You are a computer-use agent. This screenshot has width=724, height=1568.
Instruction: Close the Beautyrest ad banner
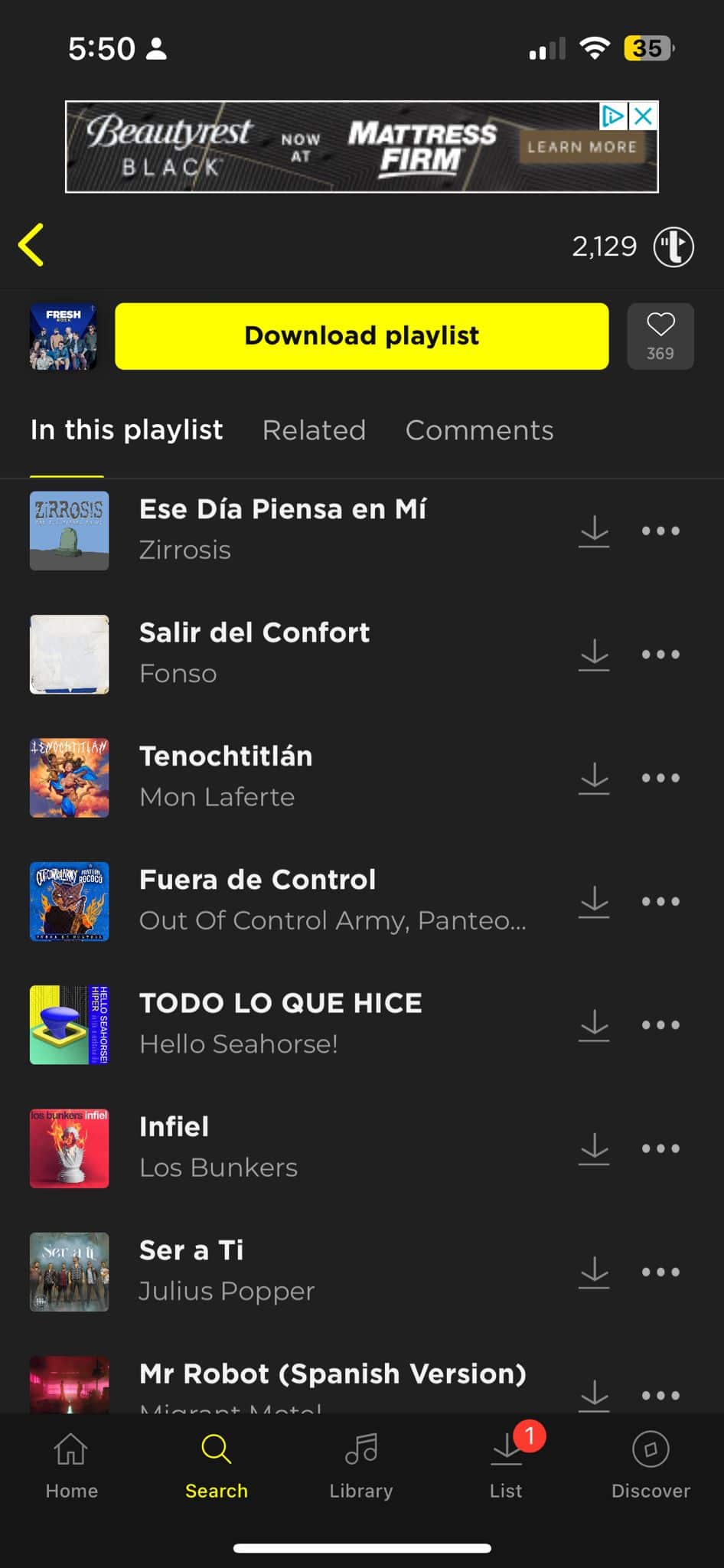tap(644, 116)
